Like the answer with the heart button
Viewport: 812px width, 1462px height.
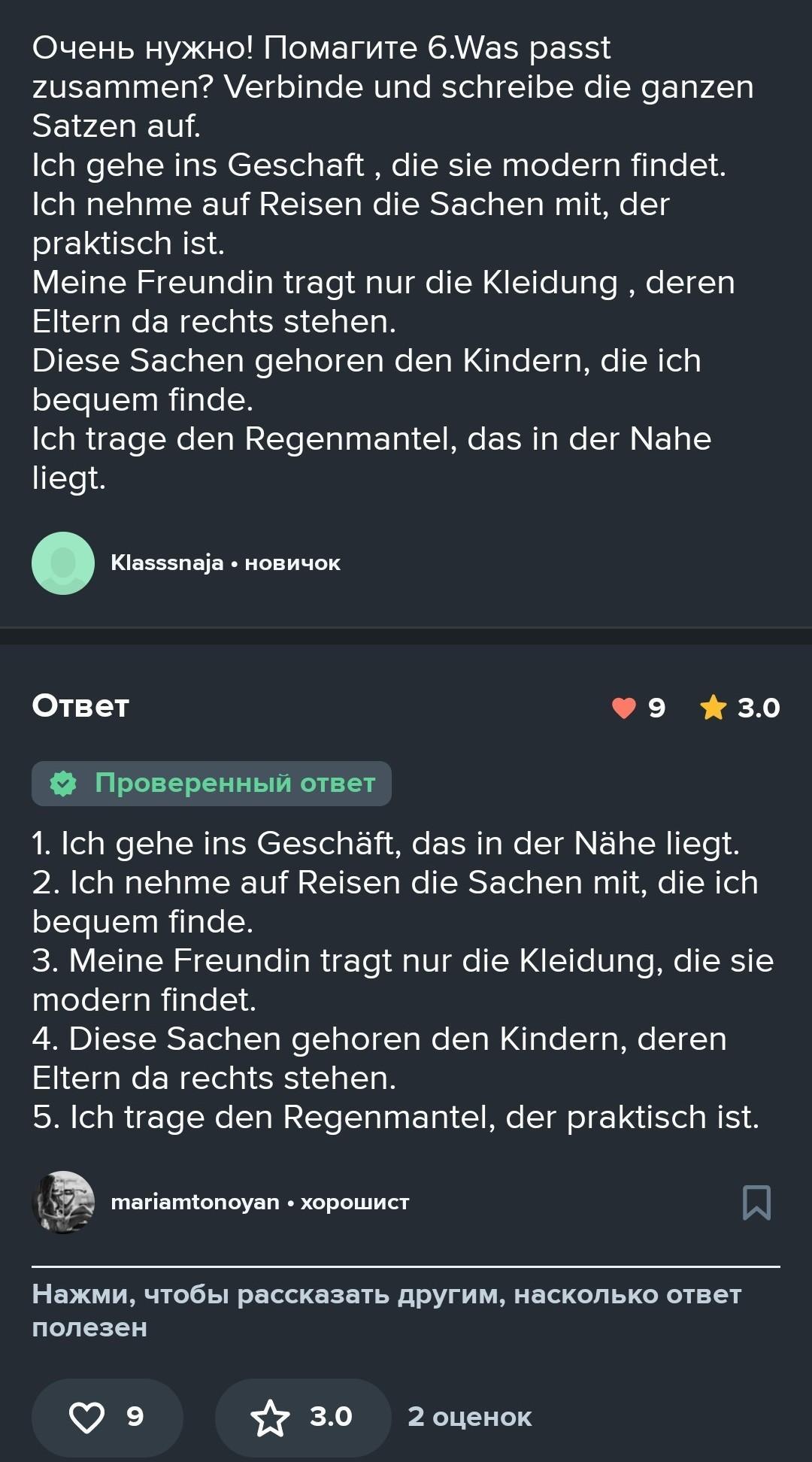[x=107, y=1417]
